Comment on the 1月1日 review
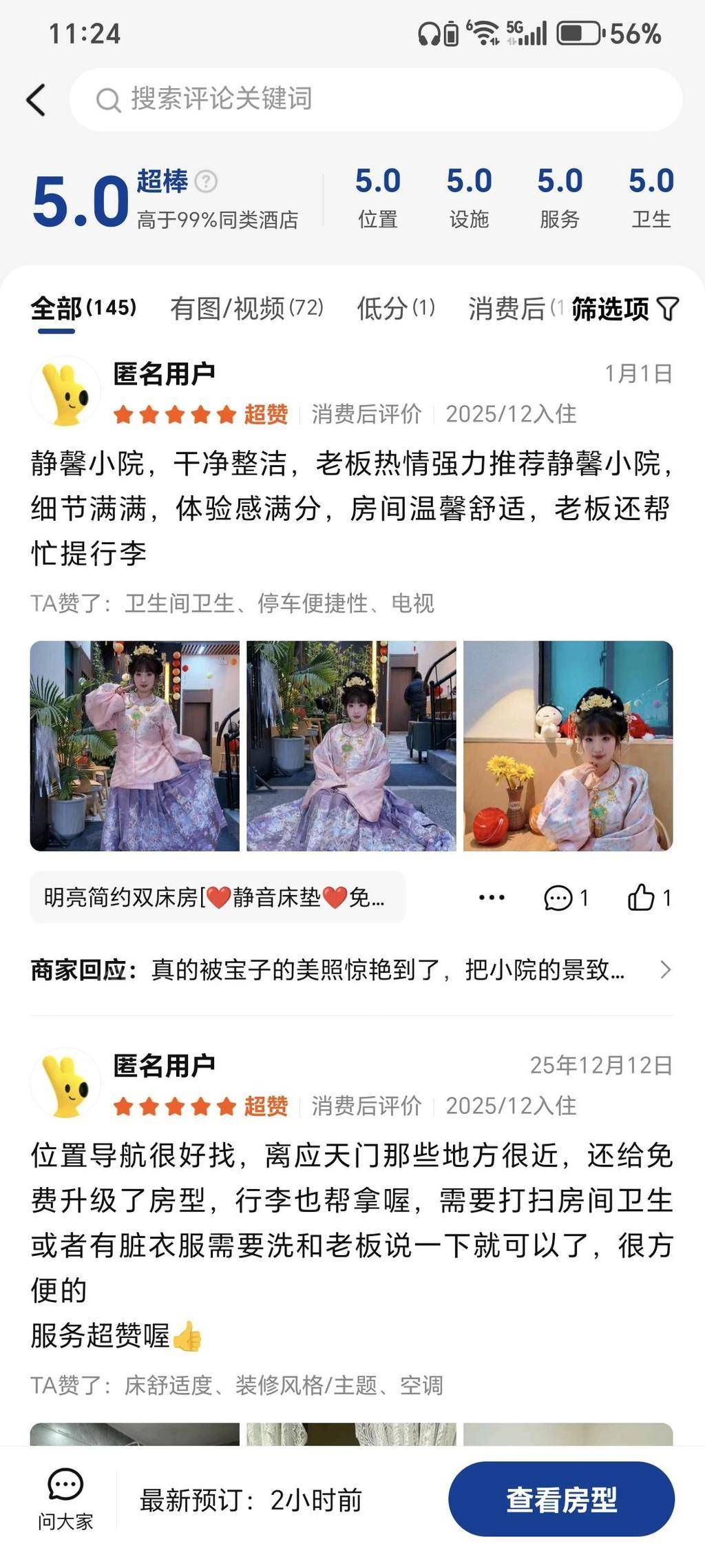 (566, 898)
